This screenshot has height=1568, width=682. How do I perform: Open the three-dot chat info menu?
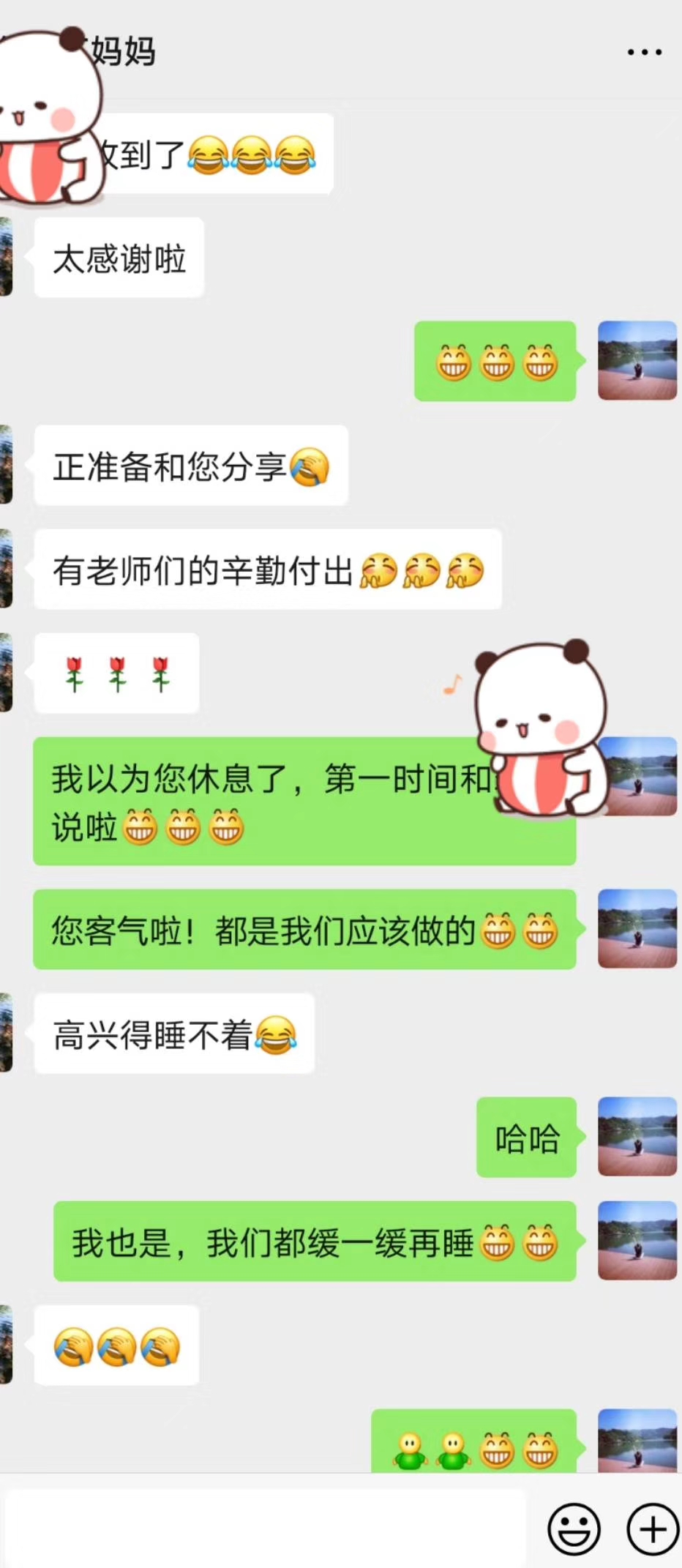(645, 52)
